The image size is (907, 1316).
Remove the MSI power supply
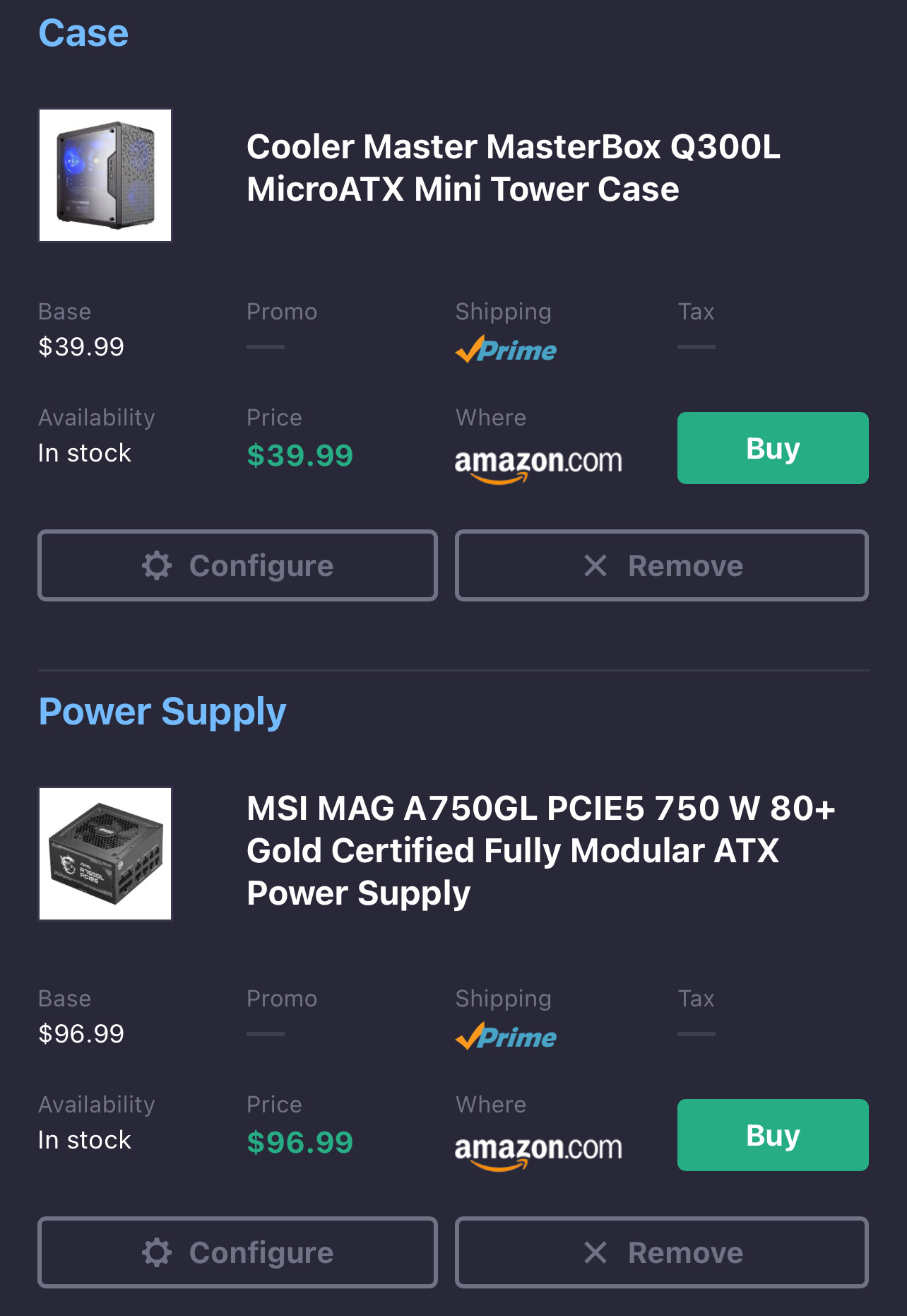661,1252
